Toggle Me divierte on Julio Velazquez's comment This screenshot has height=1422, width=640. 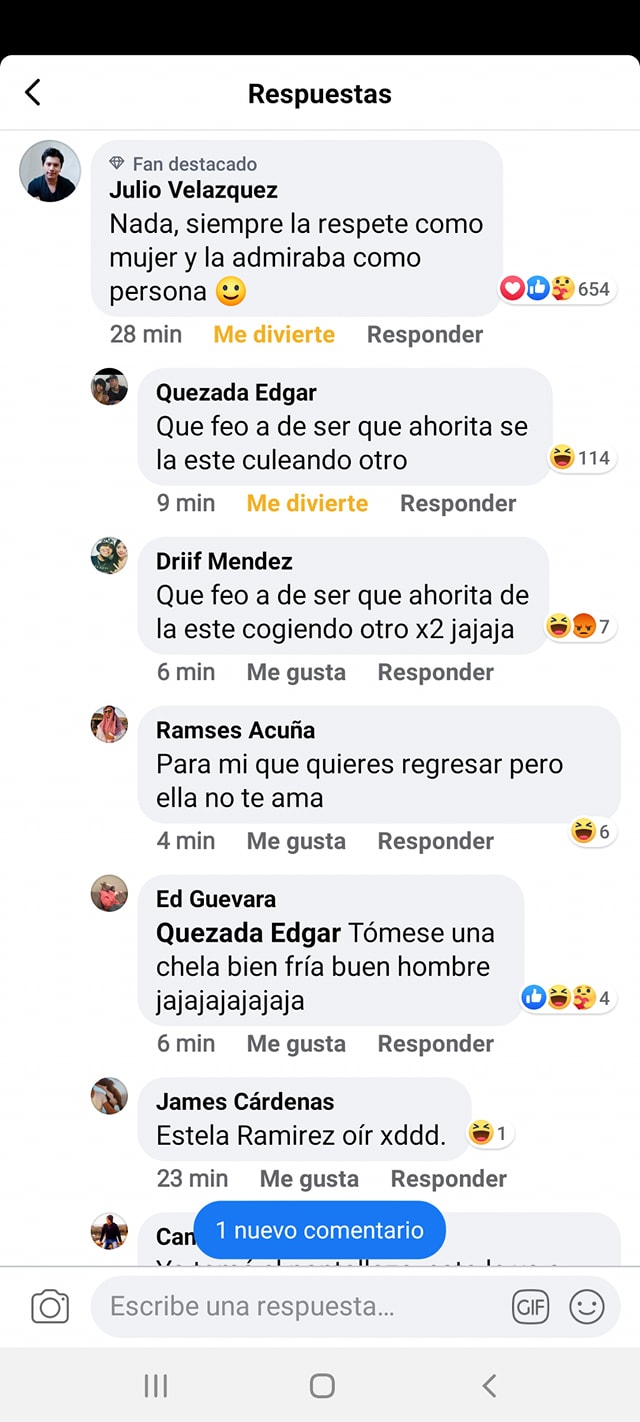tap(274, 334)
